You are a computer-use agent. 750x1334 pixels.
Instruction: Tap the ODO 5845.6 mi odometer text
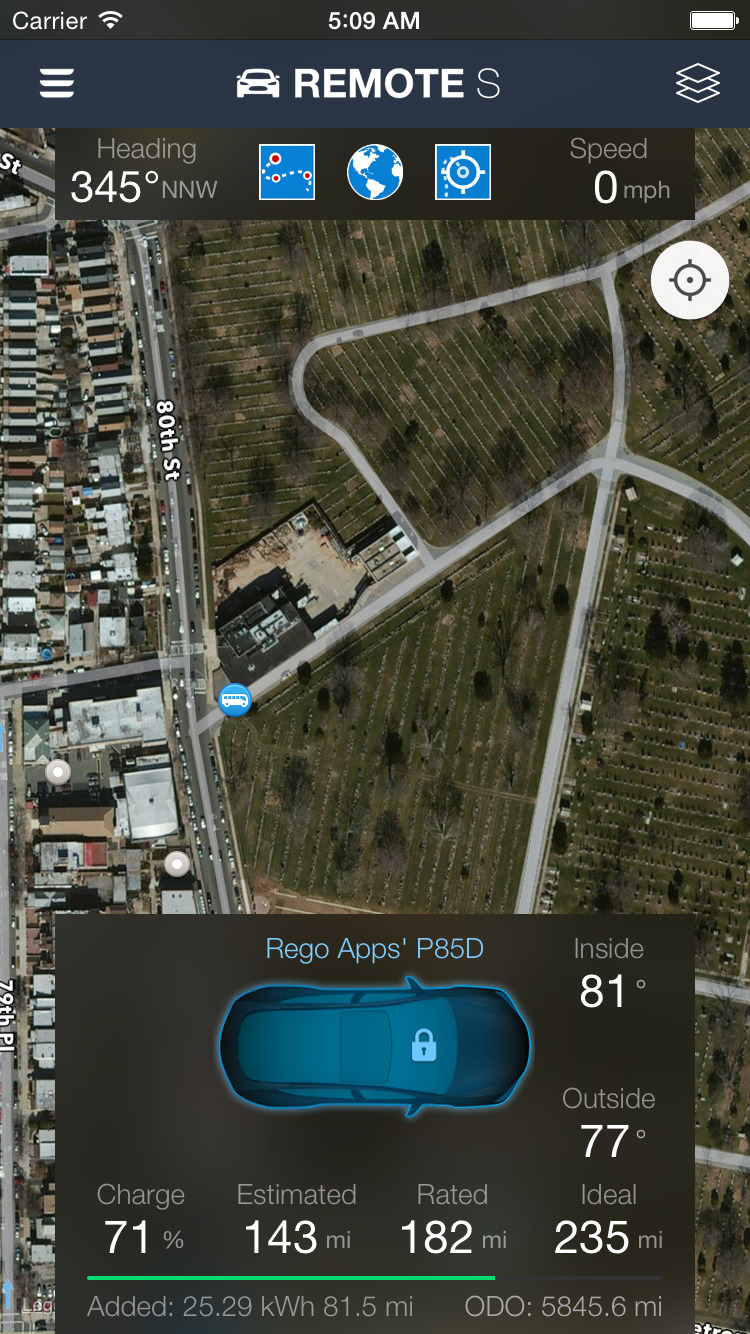(561, 1307)
